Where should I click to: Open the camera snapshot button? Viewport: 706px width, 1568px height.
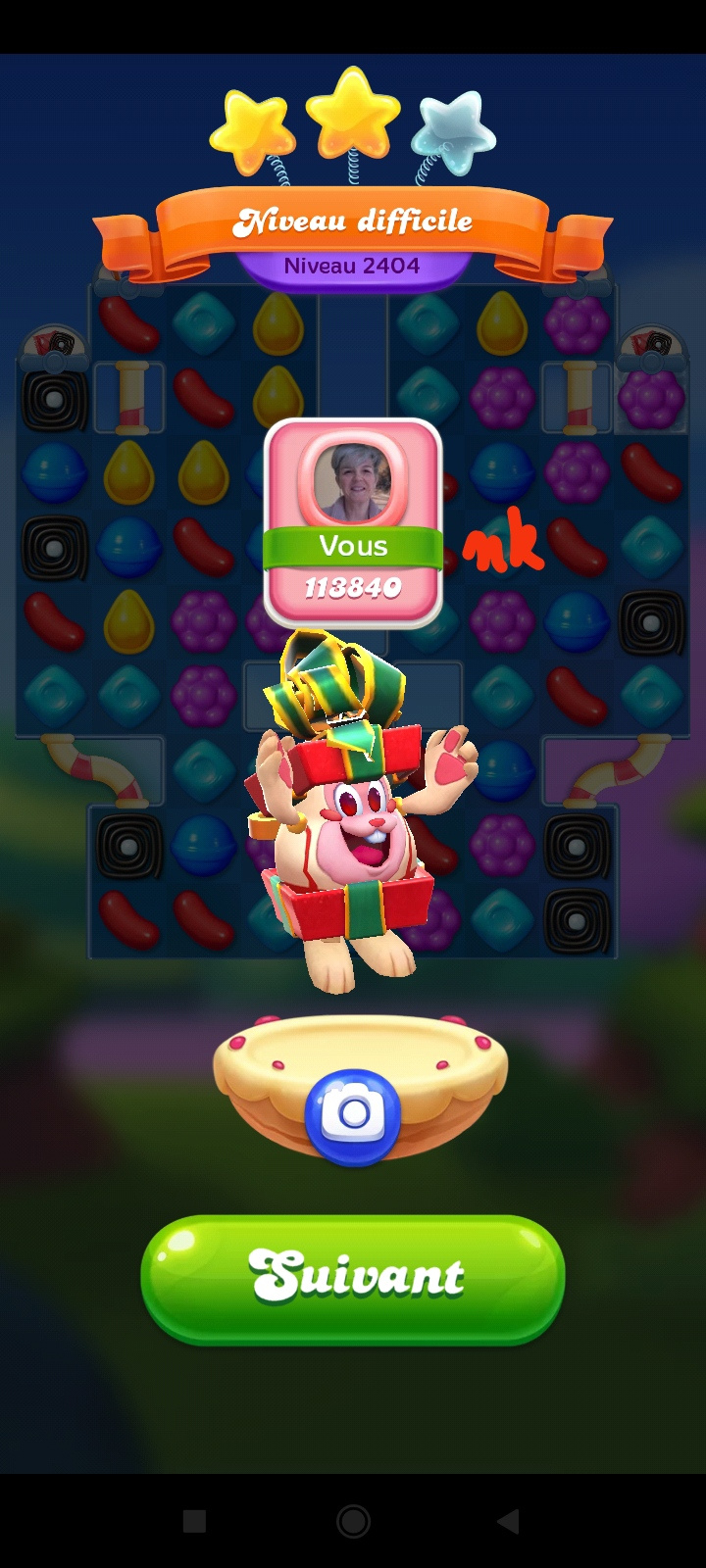coord(353,1115)
